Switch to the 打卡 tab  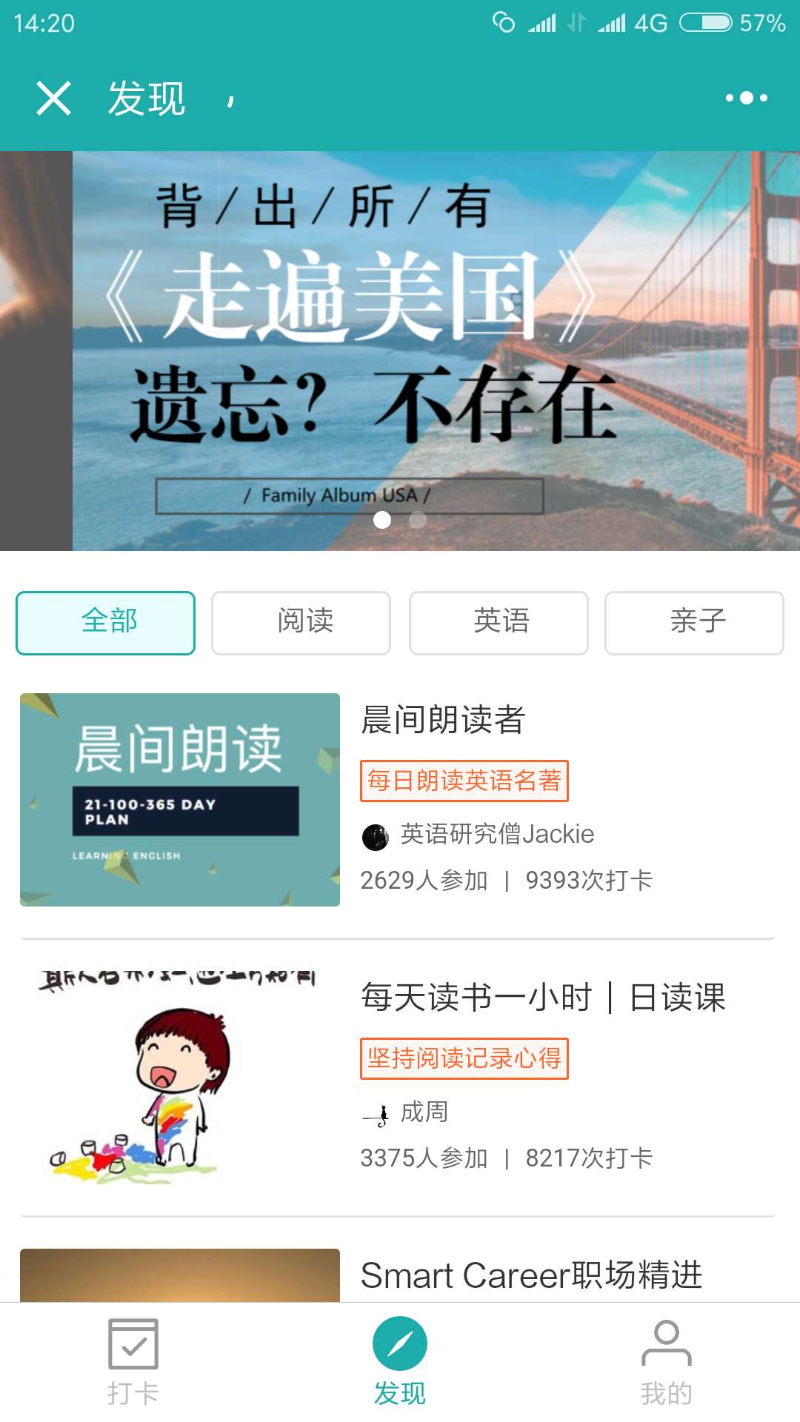(x=133, y=1362)
